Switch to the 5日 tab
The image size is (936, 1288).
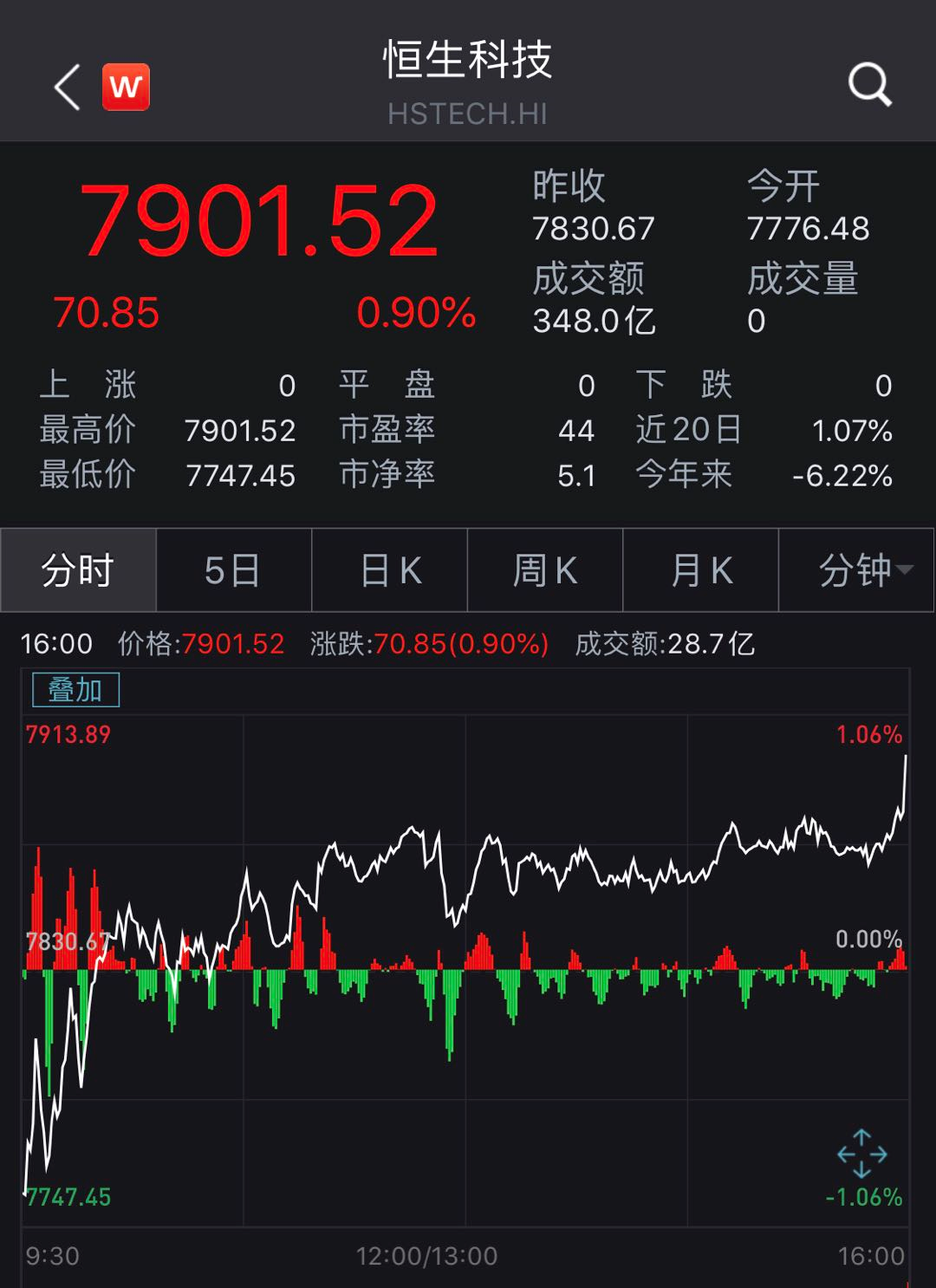coord(232,569)
